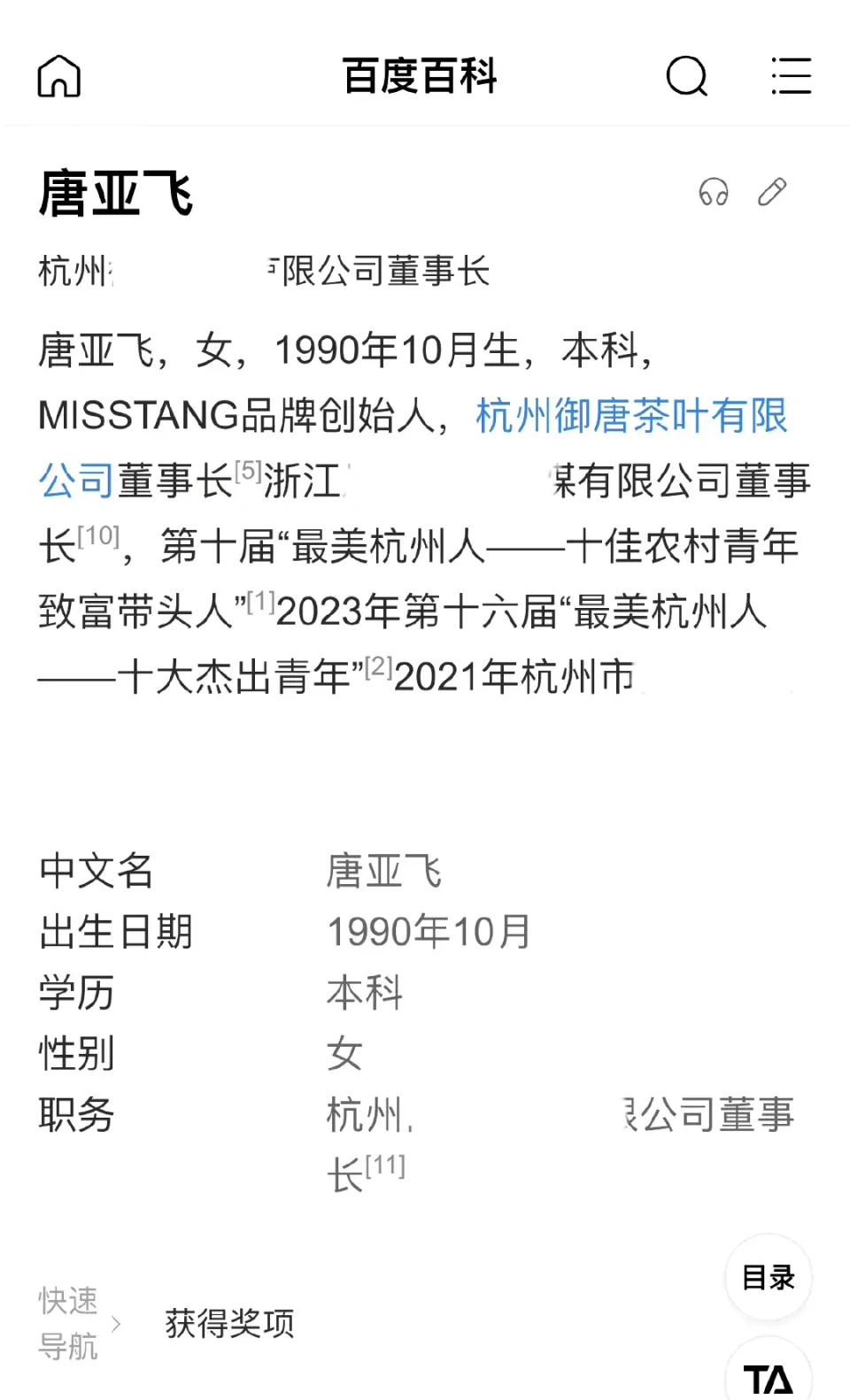Open reference citation [11]
The height and width of the screenshot is (1400, 850).
[x=385, y=1165]
